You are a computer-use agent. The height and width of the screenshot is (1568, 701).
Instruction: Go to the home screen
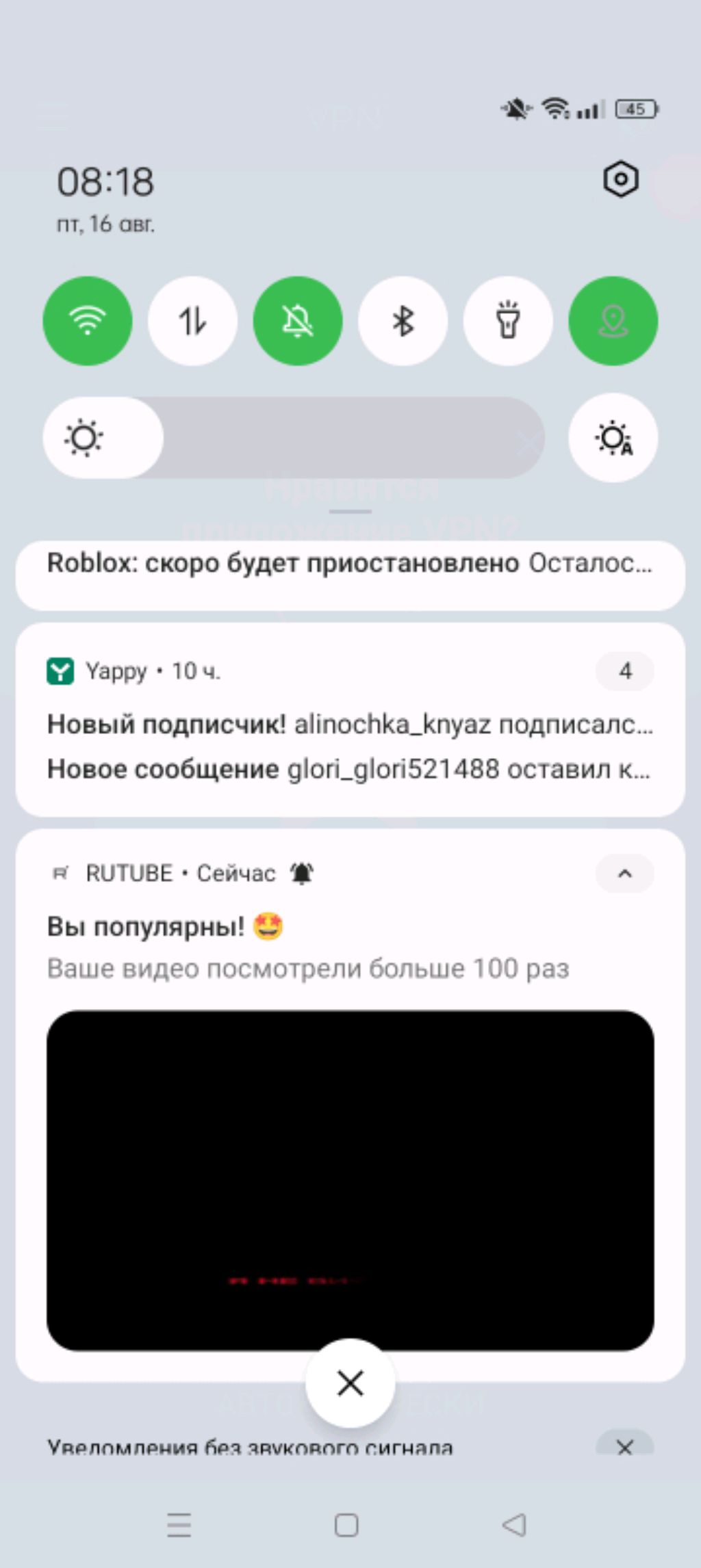click(346, 1525)
